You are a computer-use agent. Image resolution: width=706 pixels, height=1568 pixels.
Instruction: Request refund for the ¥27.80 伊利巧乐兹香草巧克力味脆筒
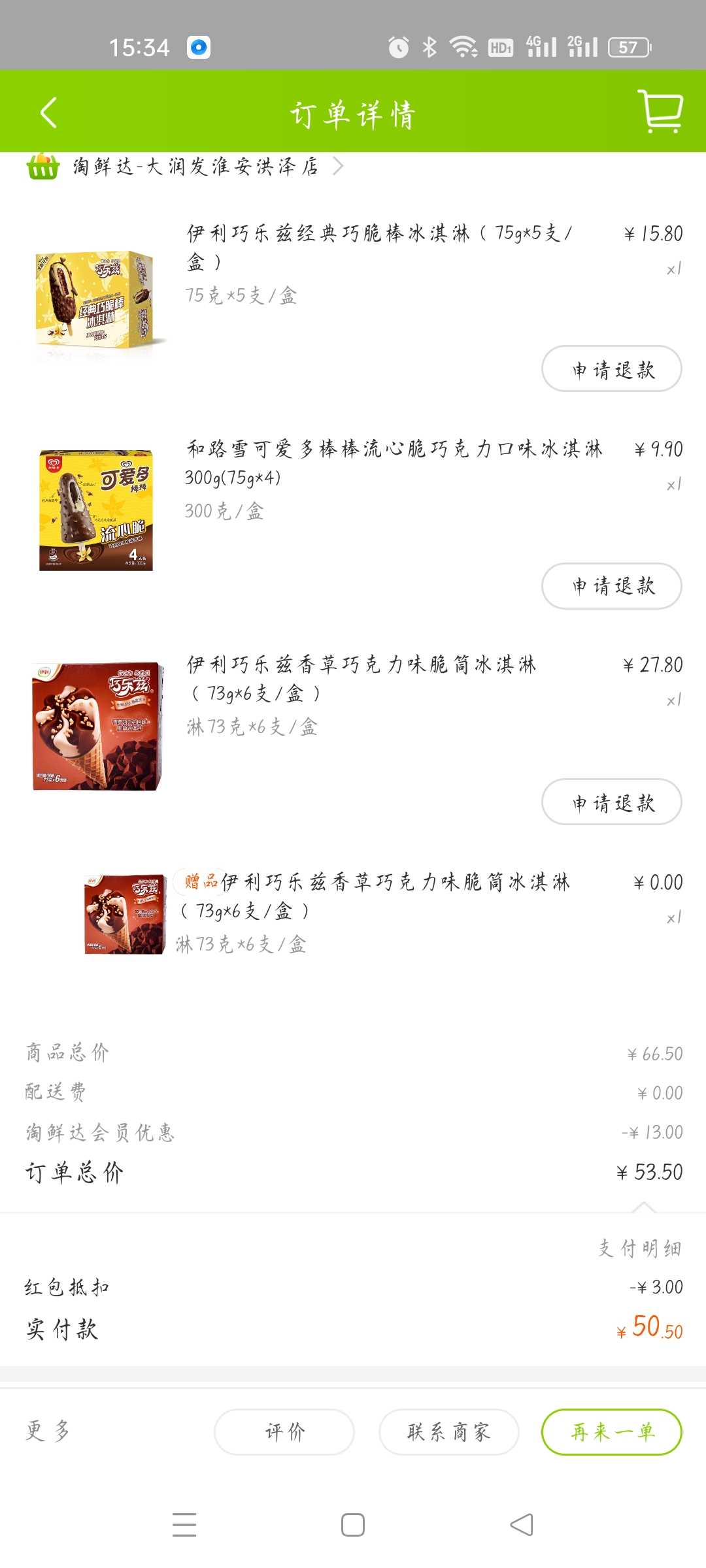click(x=611, y=802)
